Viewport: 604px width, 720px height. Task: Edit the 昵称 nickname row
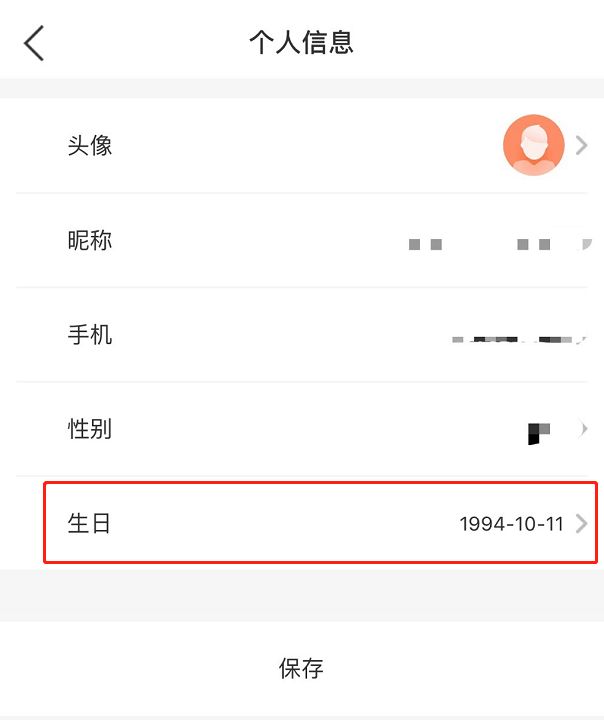(300, 241)
